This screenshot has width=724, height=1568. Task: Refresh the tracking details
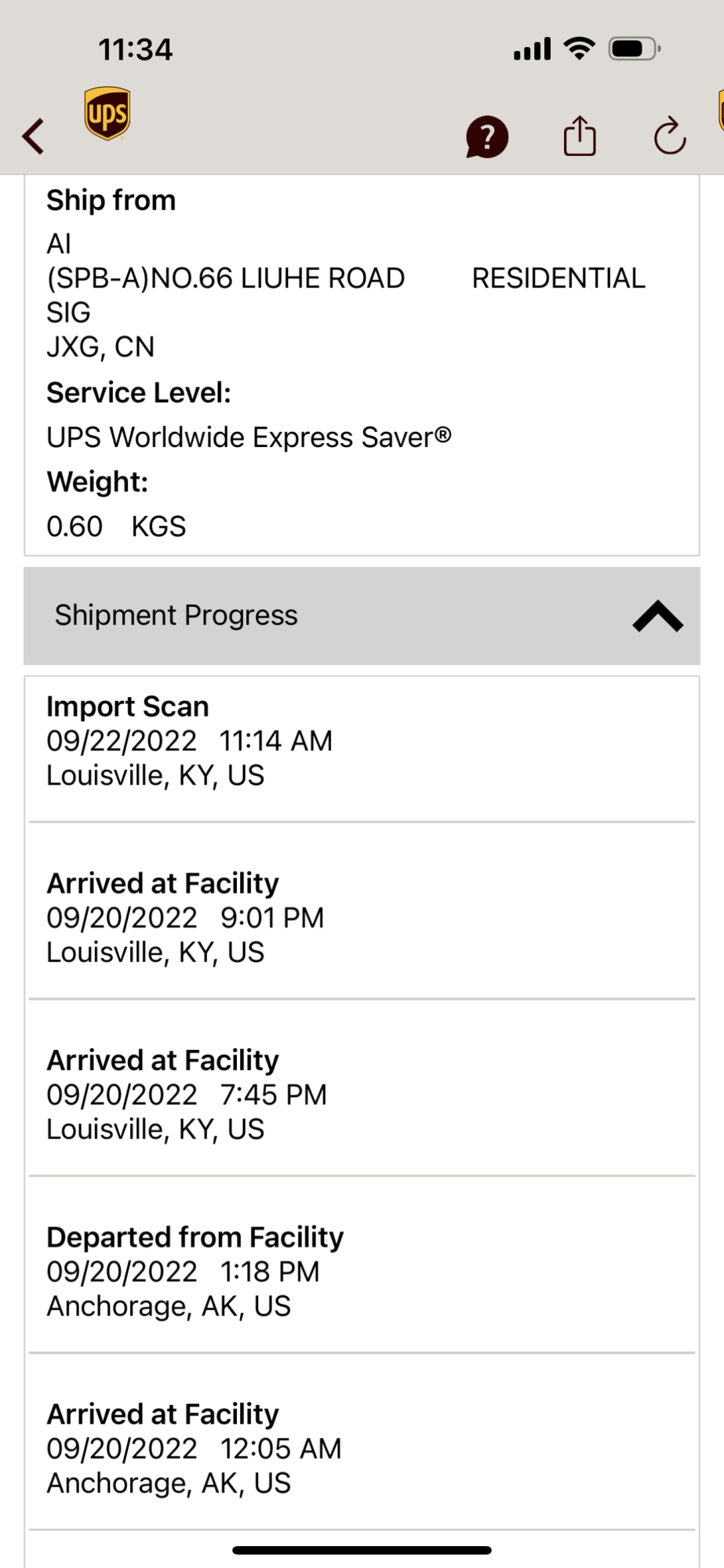pos(670,136)
